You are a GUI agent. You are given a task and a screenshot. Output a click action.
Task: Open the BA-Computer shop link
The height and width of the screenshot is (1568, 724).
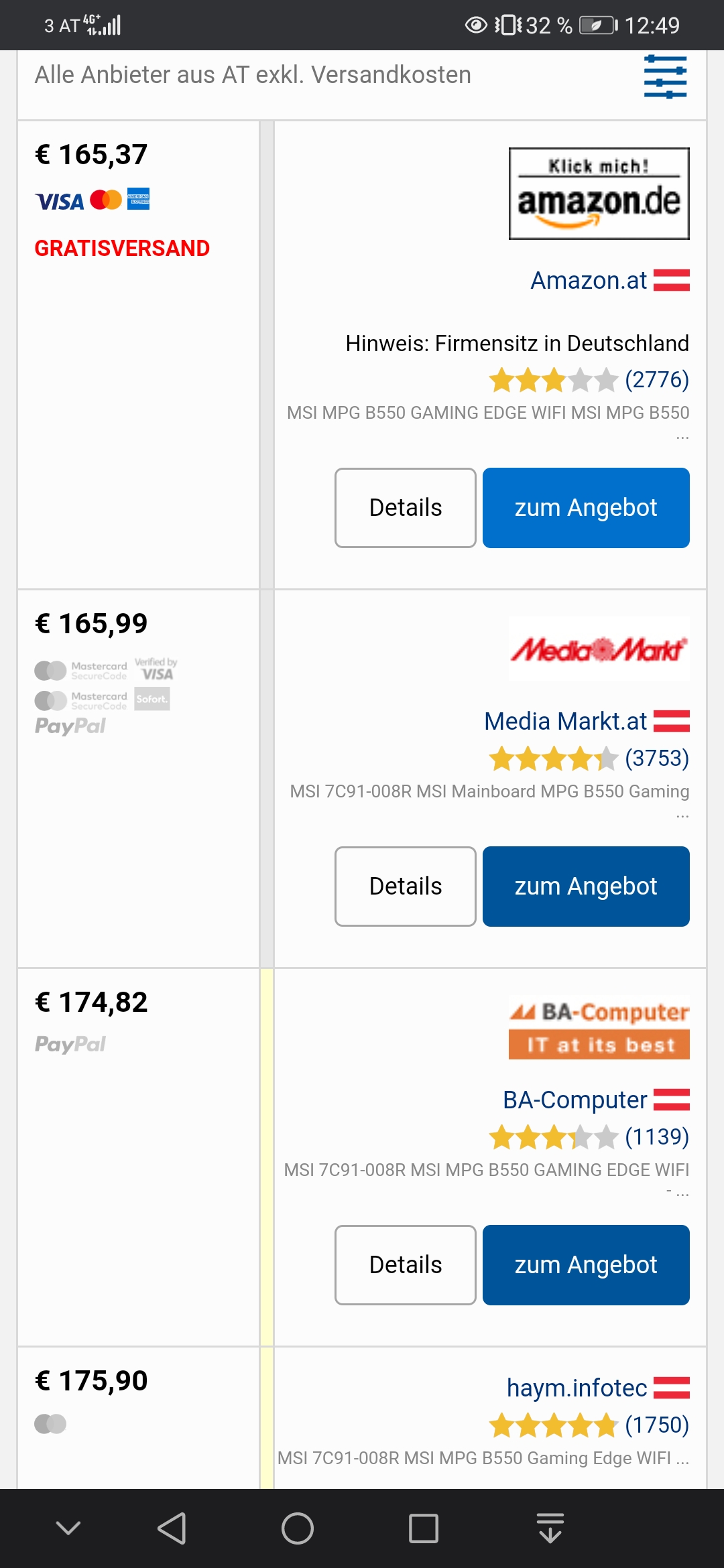click(575, 1100)
